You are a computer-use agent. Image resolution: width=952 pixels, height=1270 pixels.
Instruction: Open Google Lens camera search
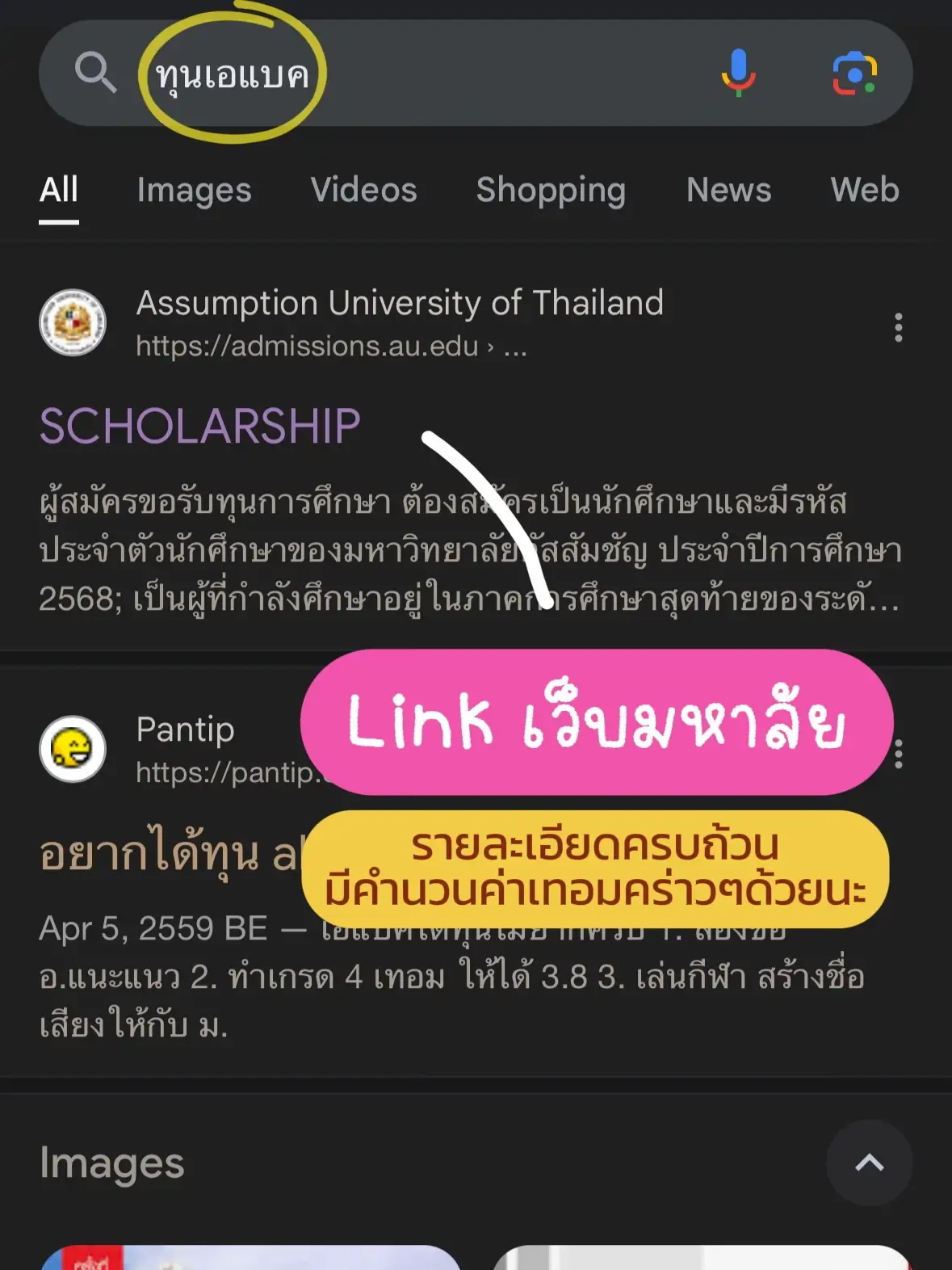pyautogui.click(x=854, y=74)
